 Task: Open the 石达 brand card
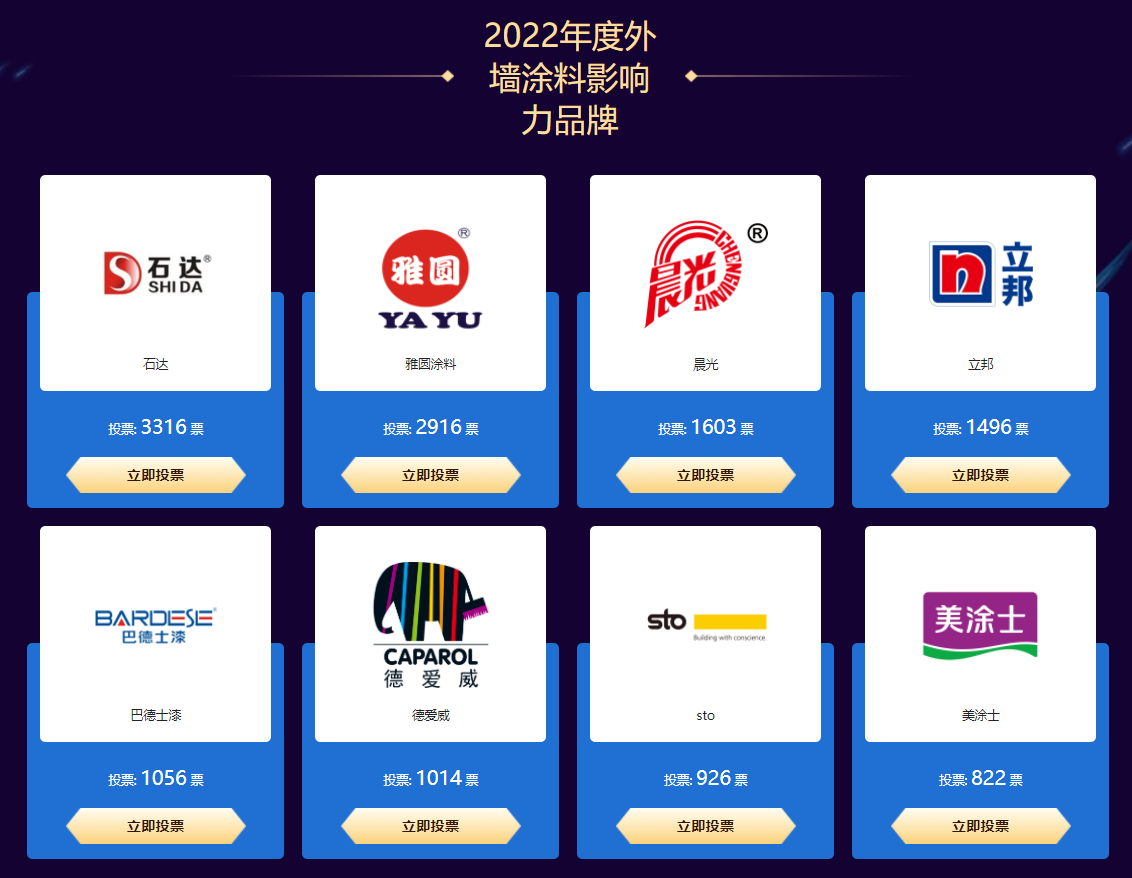[155, 282]
